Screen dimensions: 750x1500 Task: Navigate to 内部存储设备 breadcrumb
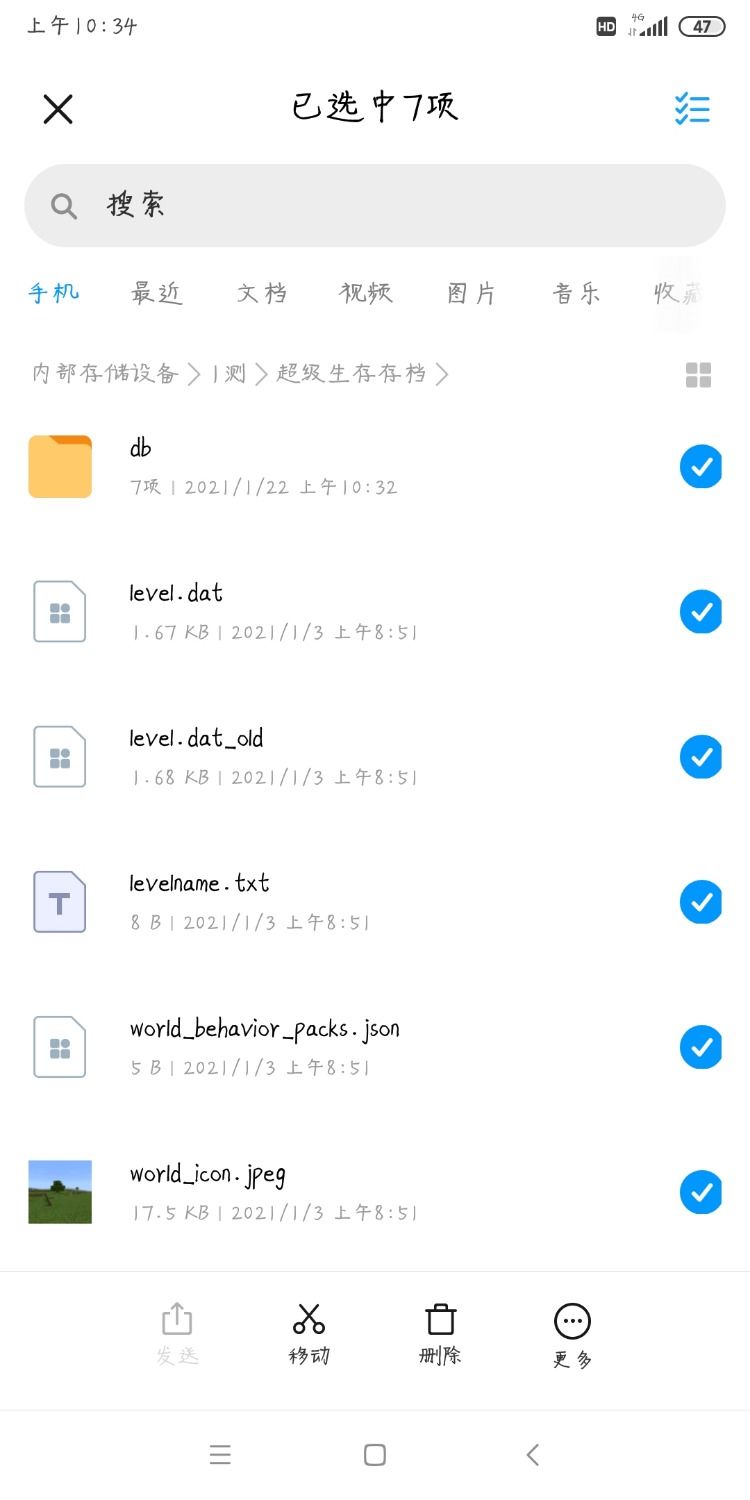click(103, 374)
